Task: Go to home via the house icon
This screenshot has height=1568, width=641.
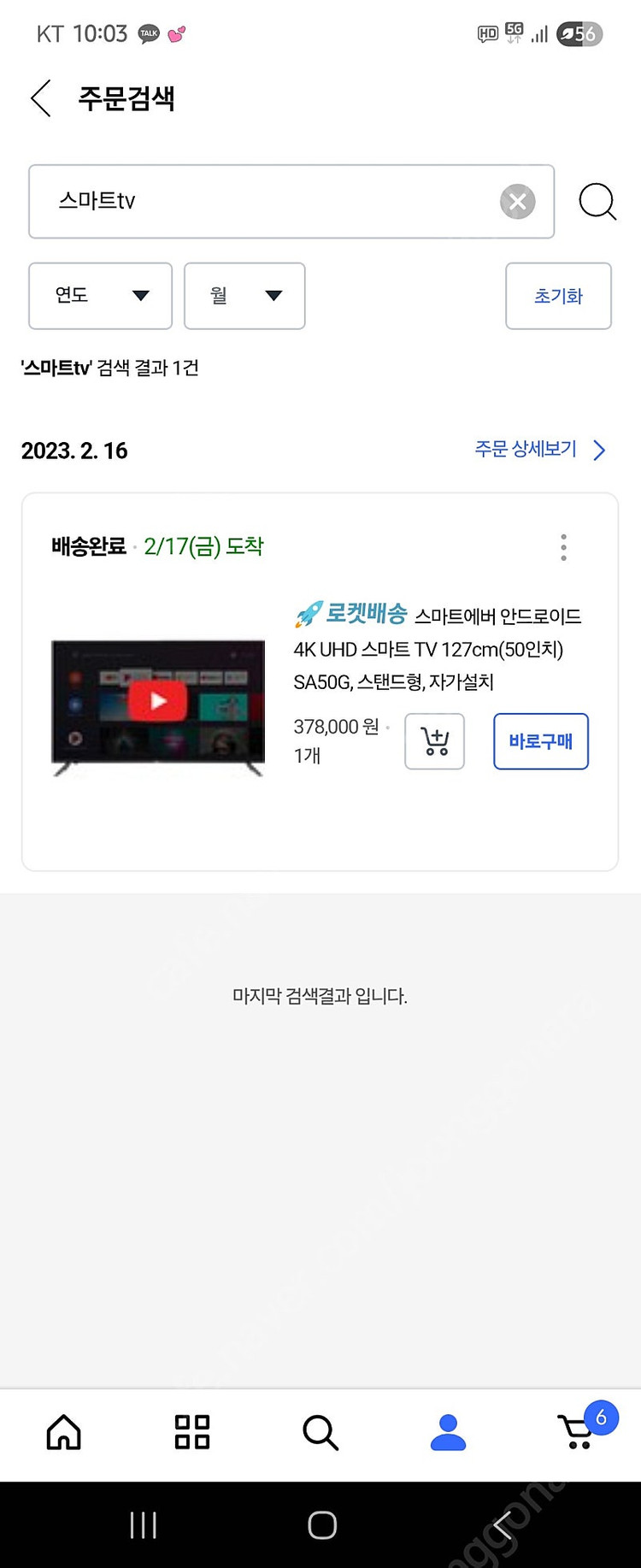Action: coord(64,1432)
